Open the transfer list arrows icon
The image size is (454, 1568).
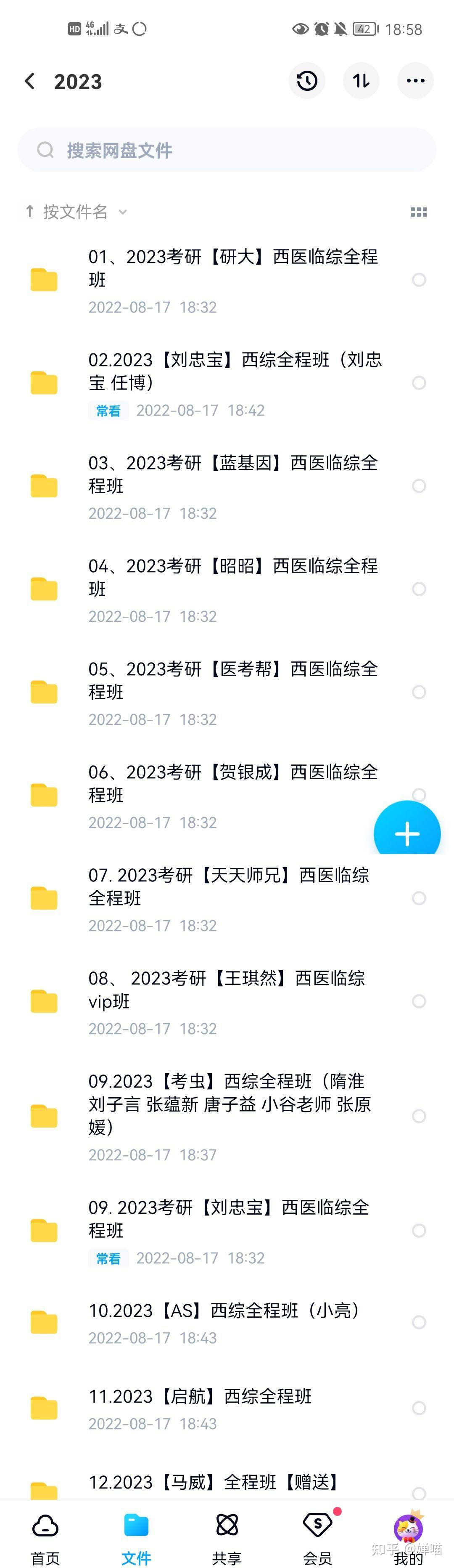(x=361, y=81)
